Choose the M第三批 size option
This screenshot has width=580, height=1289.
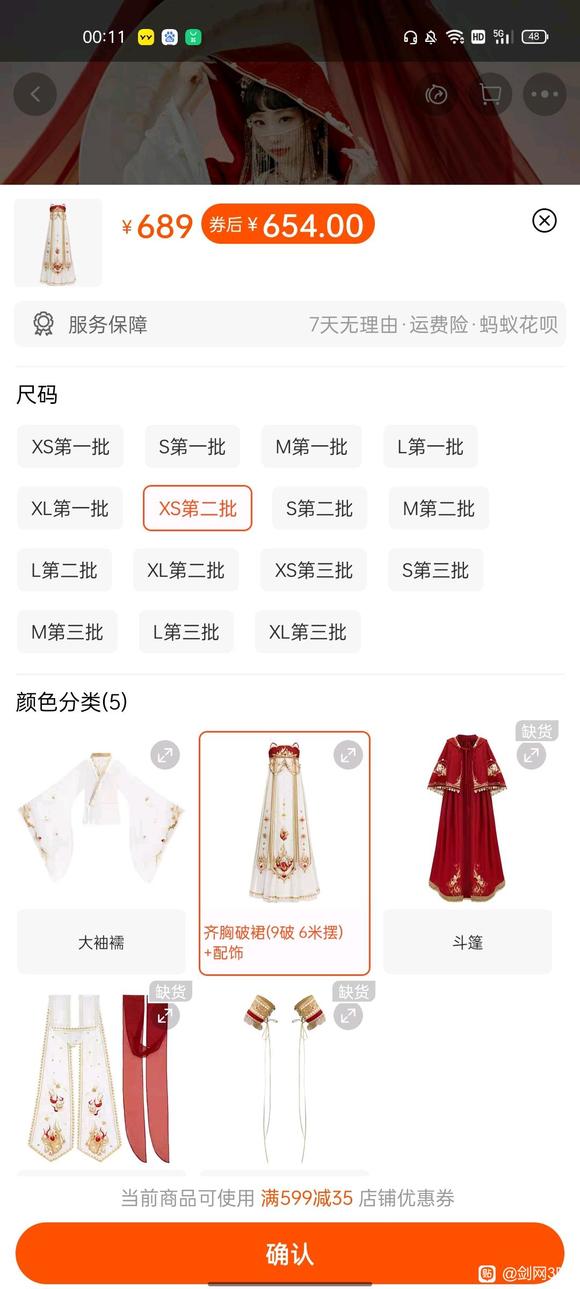[x=67, y=632]
